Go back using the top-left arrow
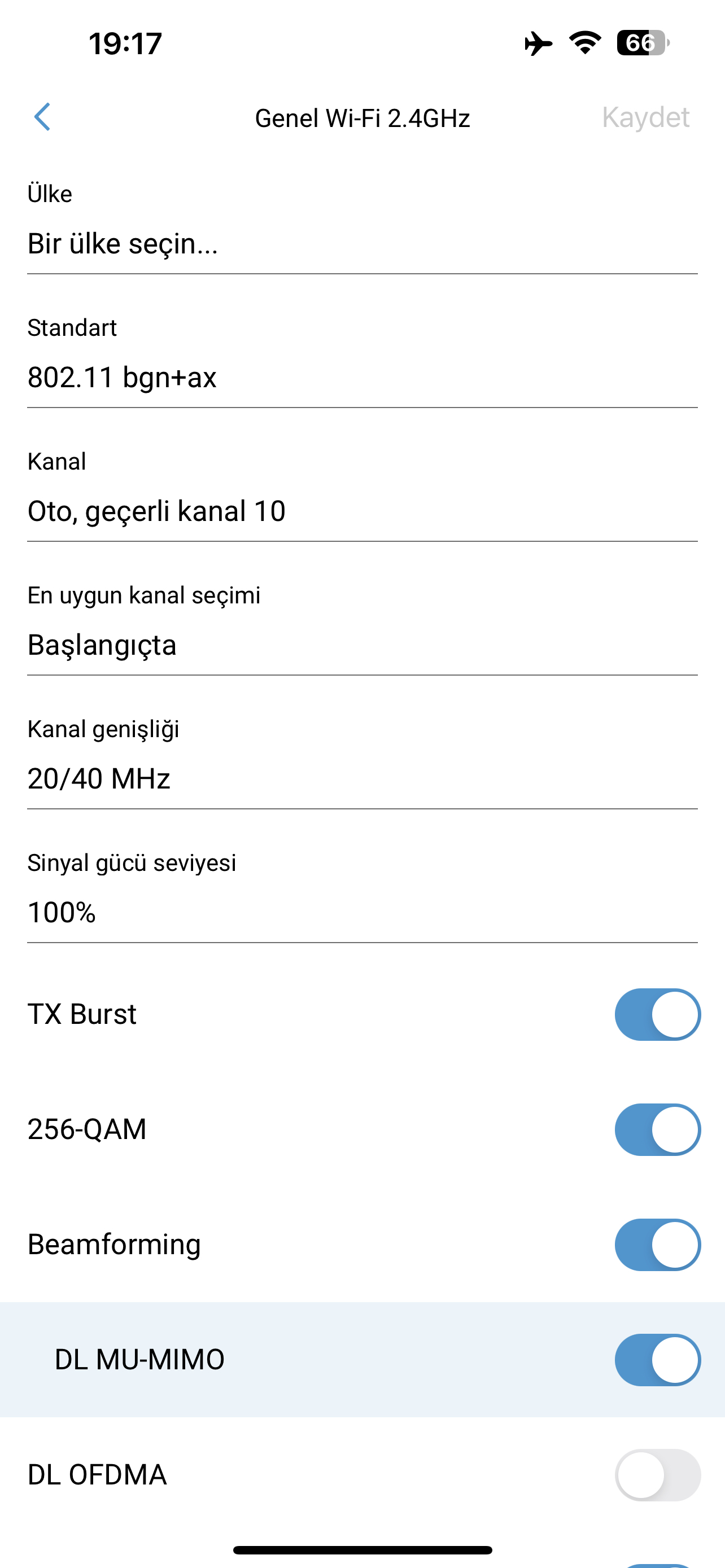The width and height of the screenshot is (725, 1568). coord(42,117)
